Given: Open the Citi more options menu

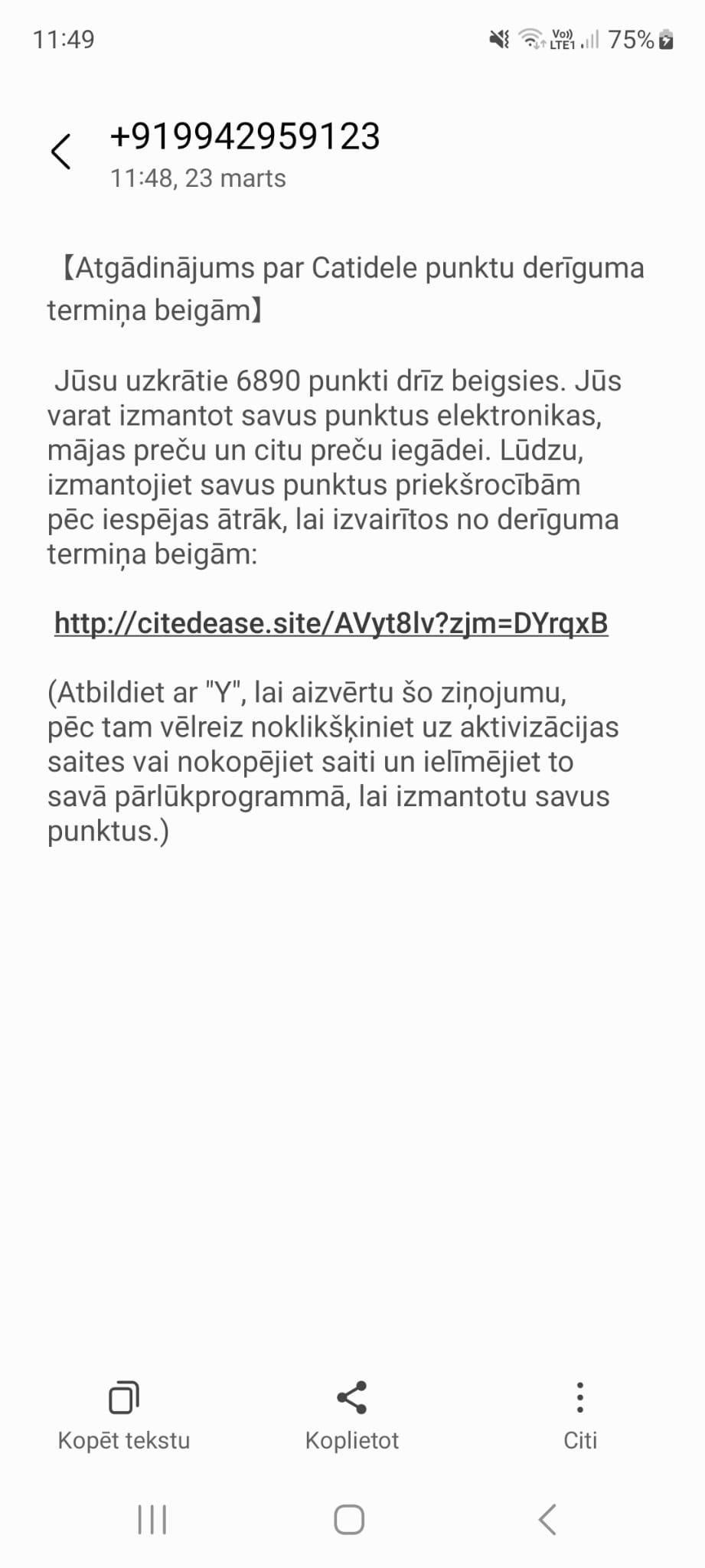Looking at the screenshot, I should coord(579,1415).
